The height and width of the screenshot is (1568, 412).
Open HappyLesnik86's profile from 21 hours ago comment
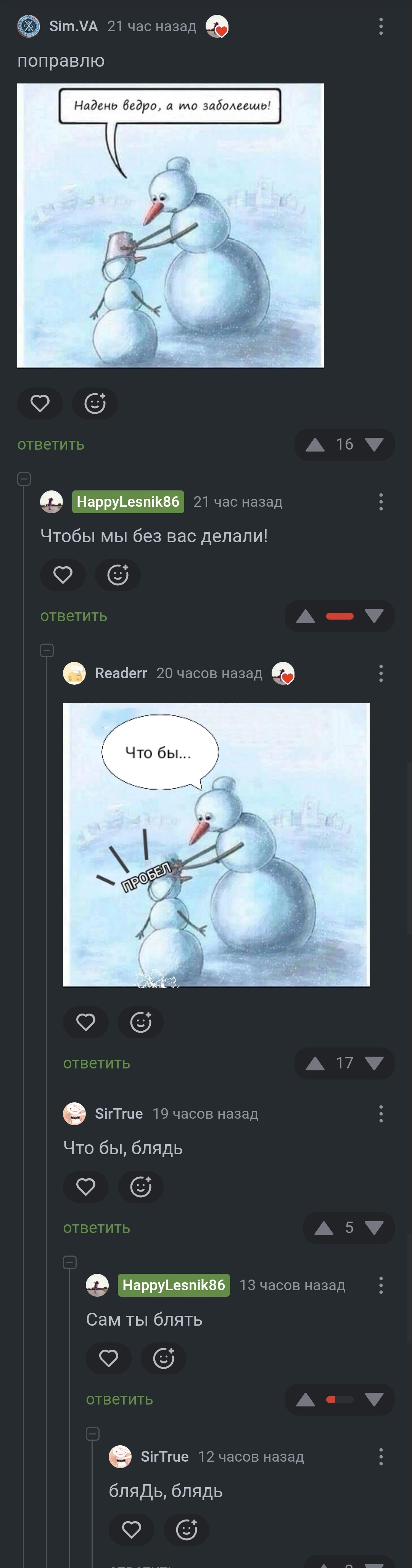[x=128, y=501]
